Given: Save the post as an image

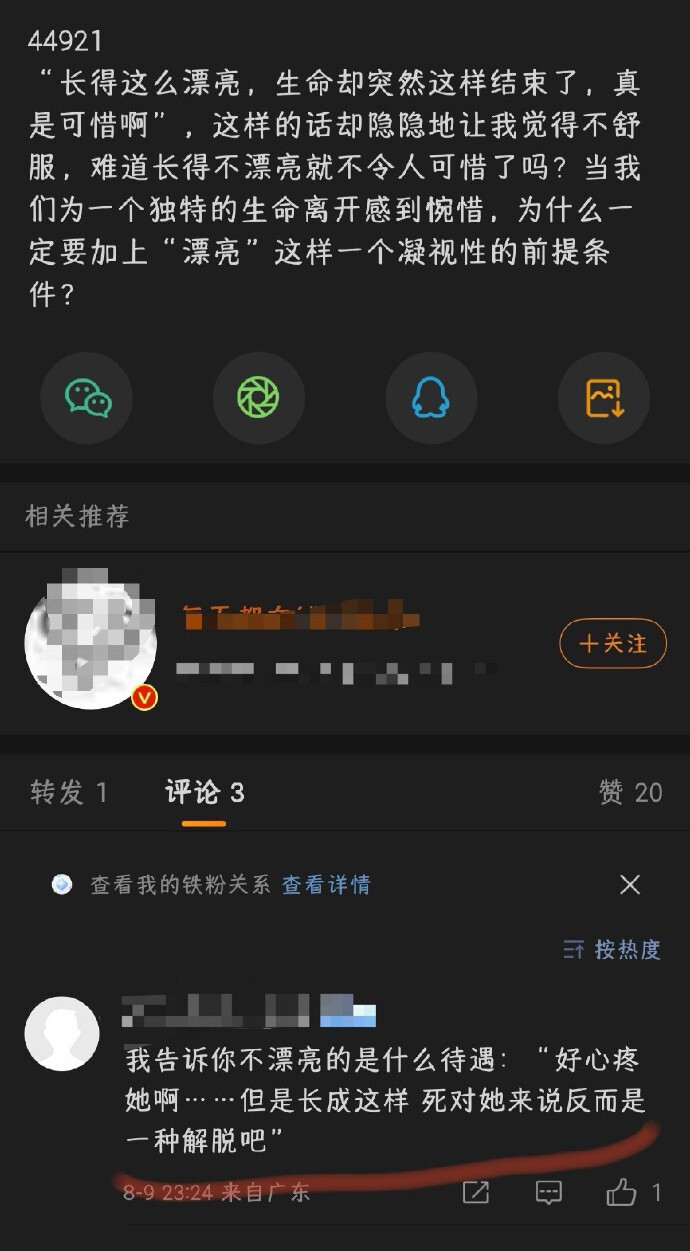Looking at the screenshot, I should click(x=604, y=398).
